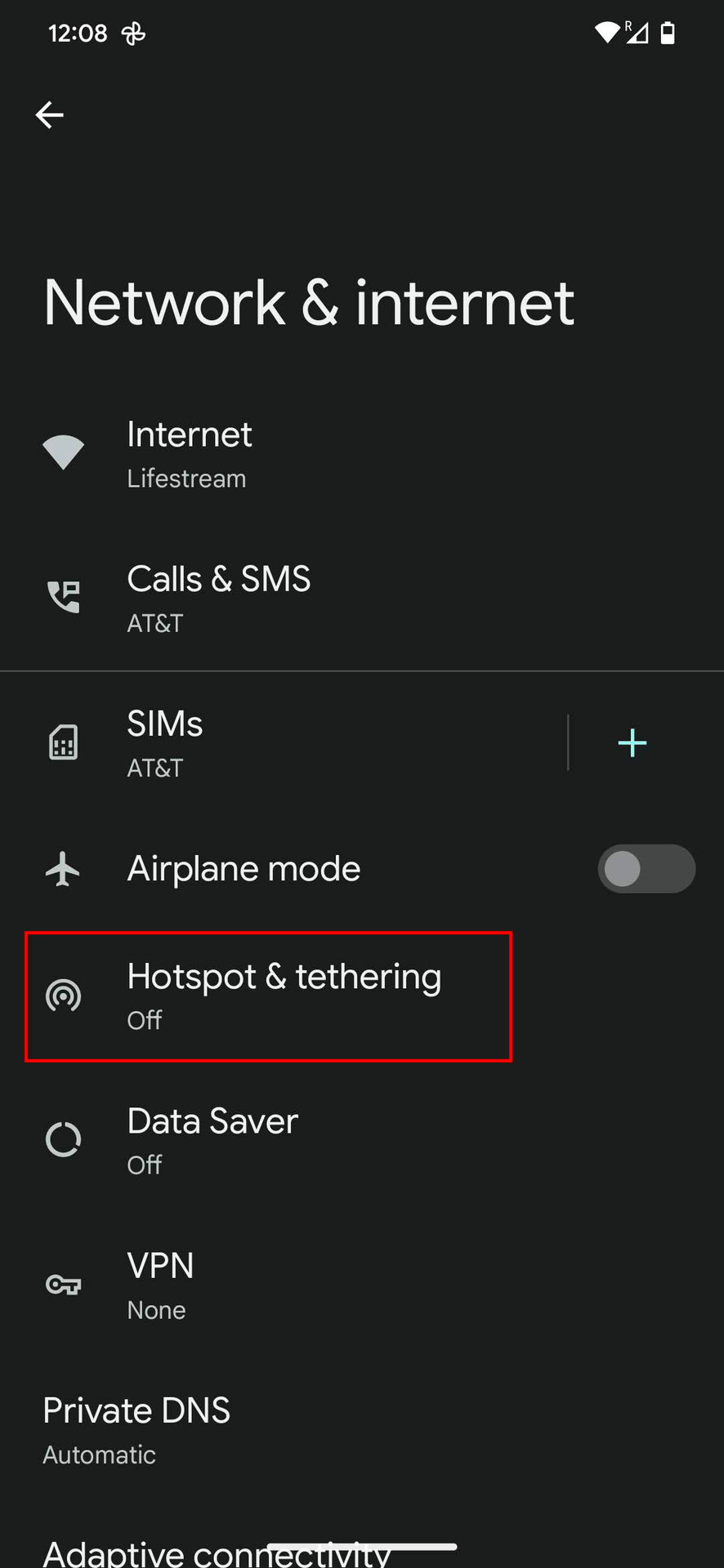
Task: Add a new SIM with plus icon
Action: coord(632,743)
